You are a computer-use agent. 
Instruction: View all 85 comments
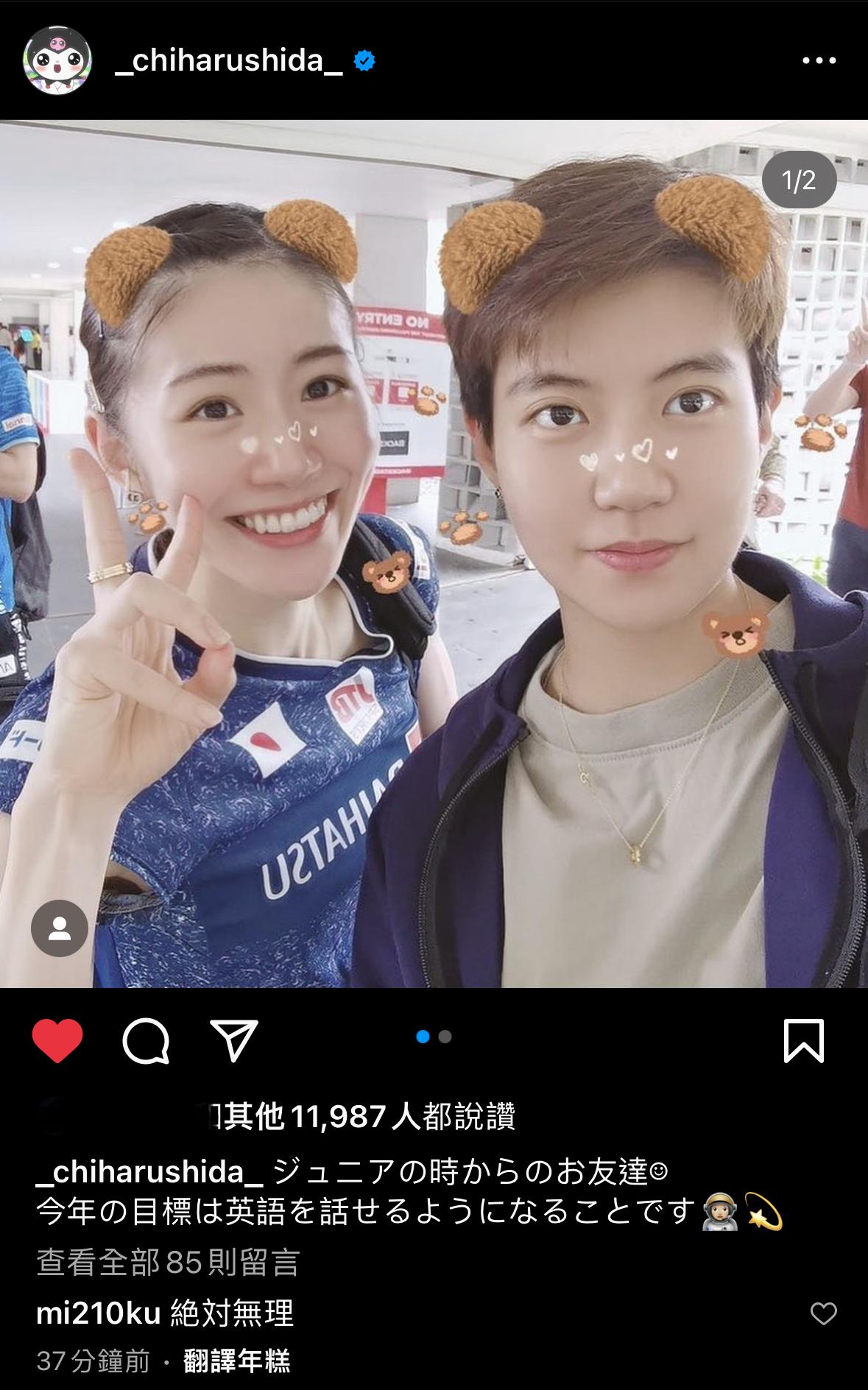168,1262
